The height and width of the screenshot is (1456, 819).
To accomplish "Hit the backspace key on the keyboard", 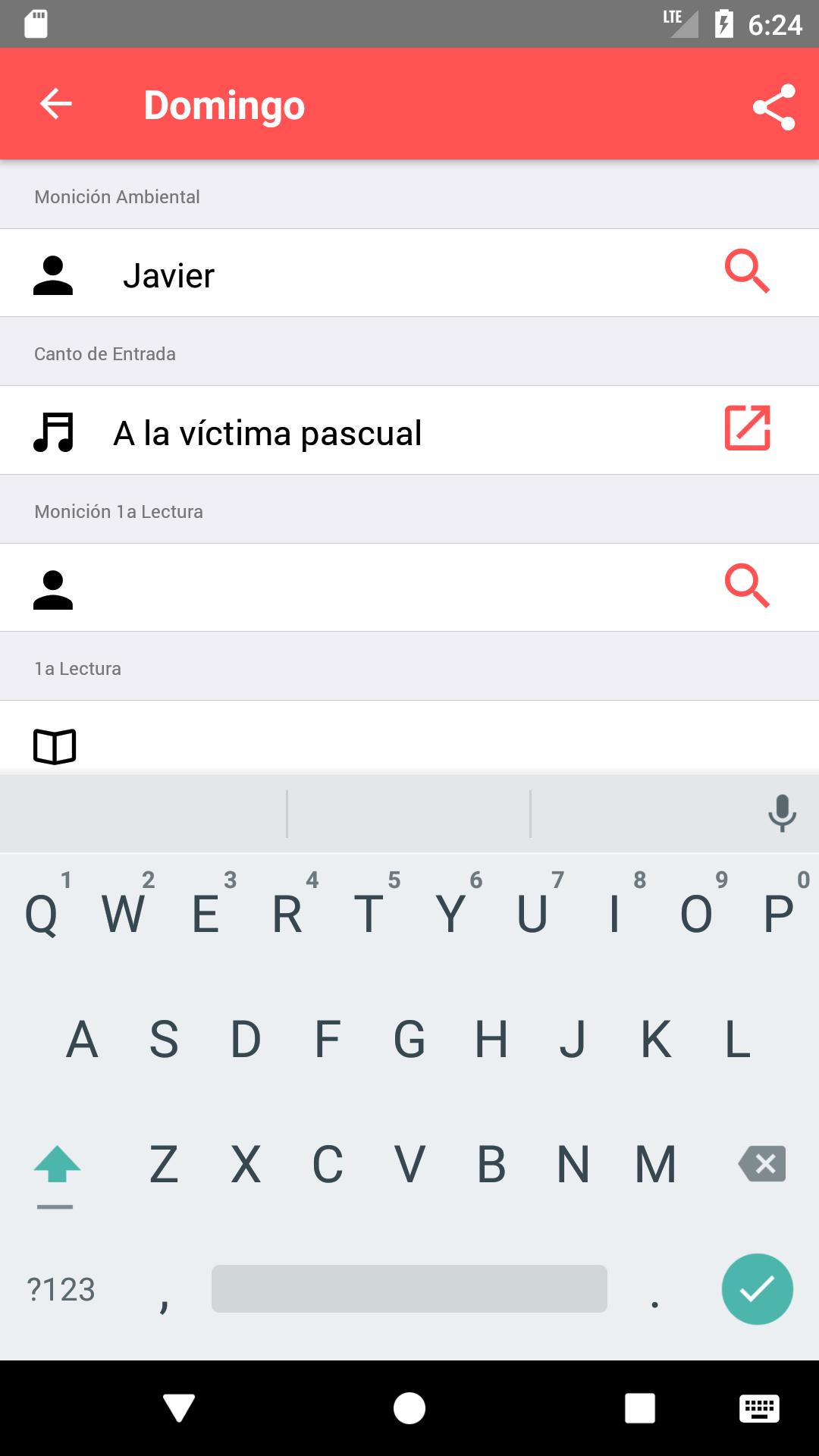I will (762, 1164).
